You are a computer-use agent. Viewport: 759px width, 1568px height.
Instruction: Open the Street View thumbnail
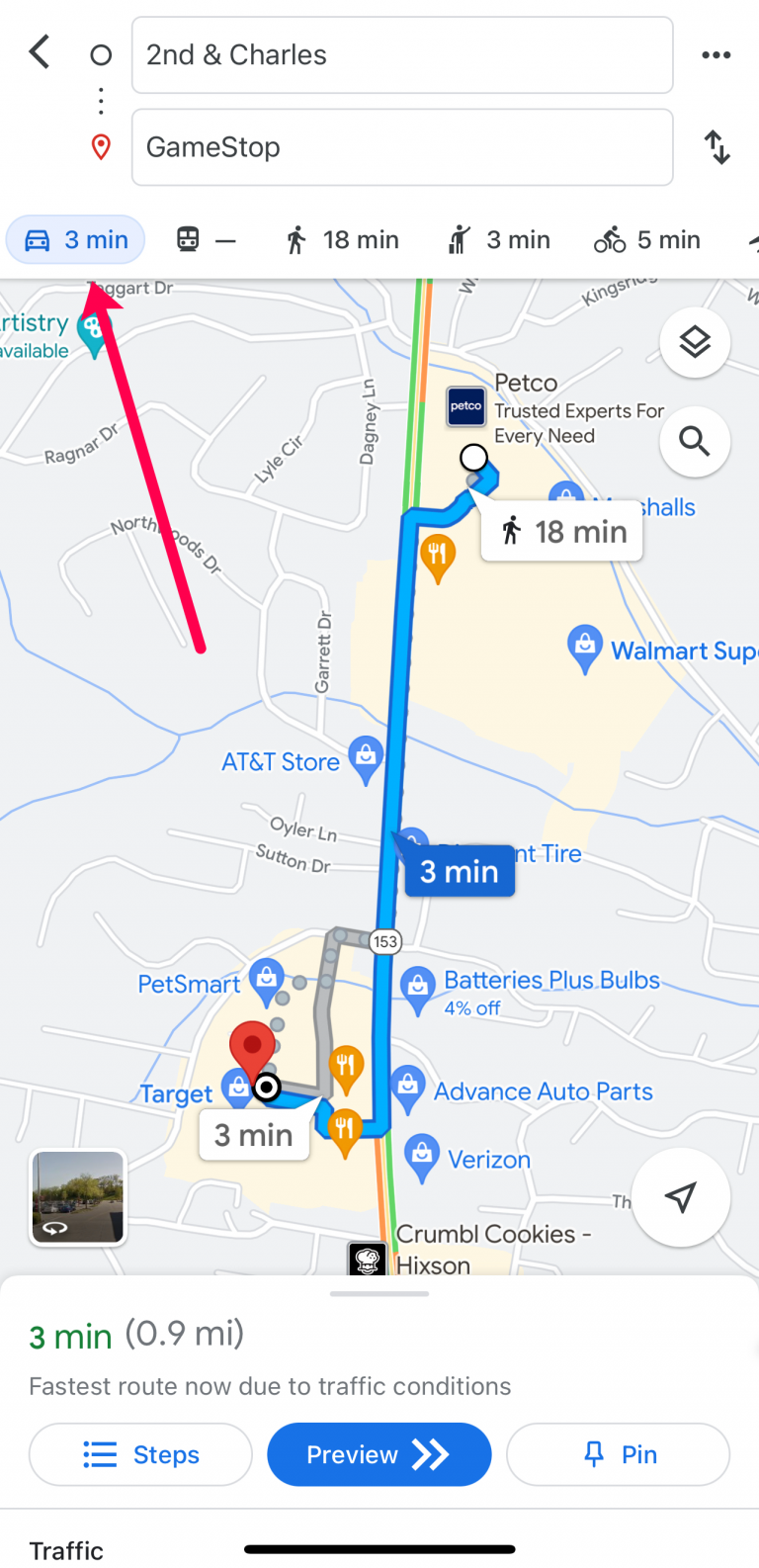77,1196
